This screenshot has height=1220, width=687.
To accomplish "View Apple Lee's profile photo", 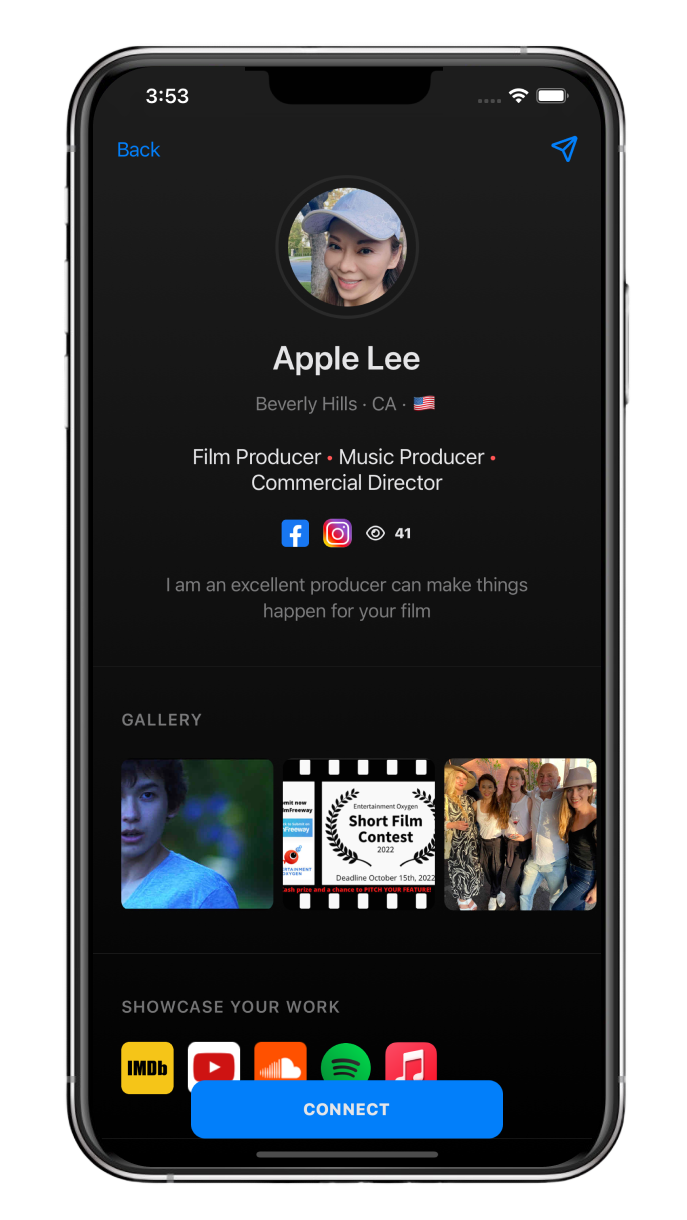I will coord(347,247).
